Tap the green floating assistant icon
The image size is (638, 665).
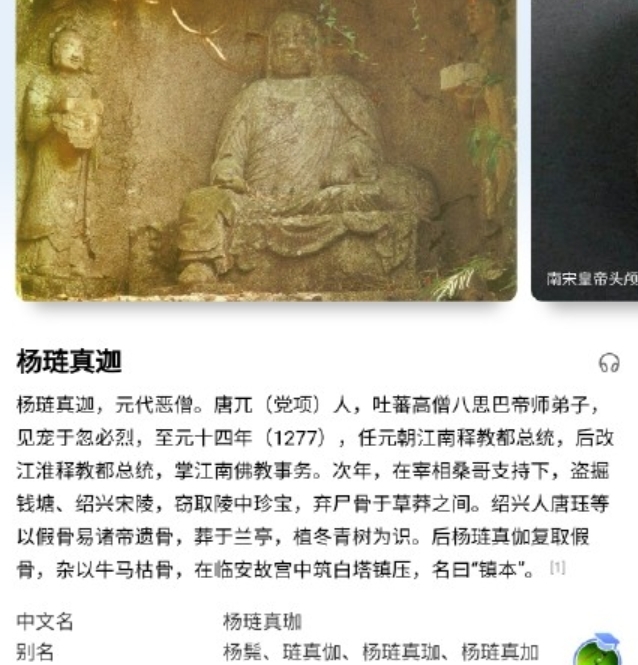click(x=598, y=650)
